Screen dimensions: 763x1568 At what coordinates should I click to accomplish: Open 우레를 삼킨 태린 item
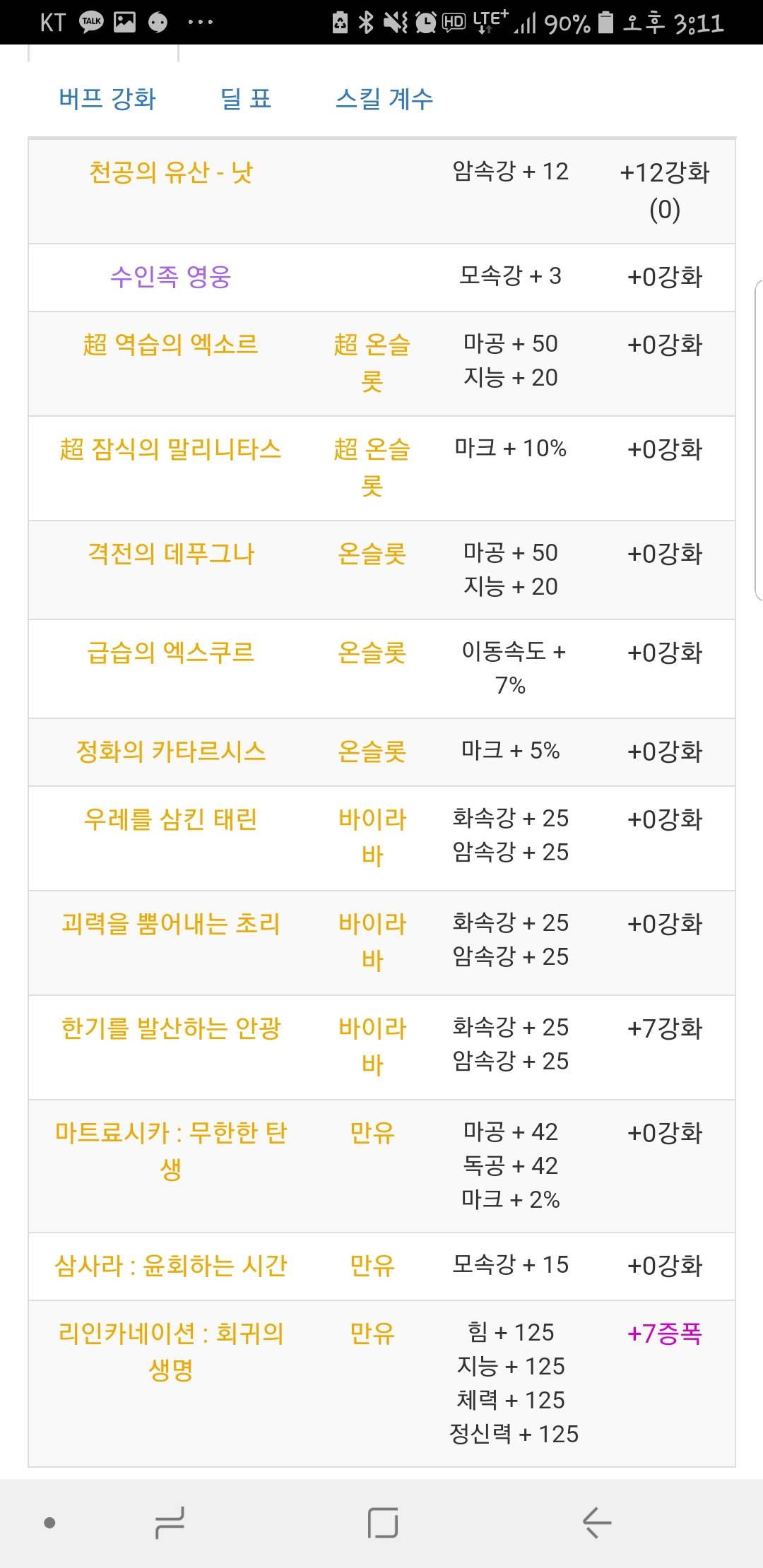click(170, 819)
